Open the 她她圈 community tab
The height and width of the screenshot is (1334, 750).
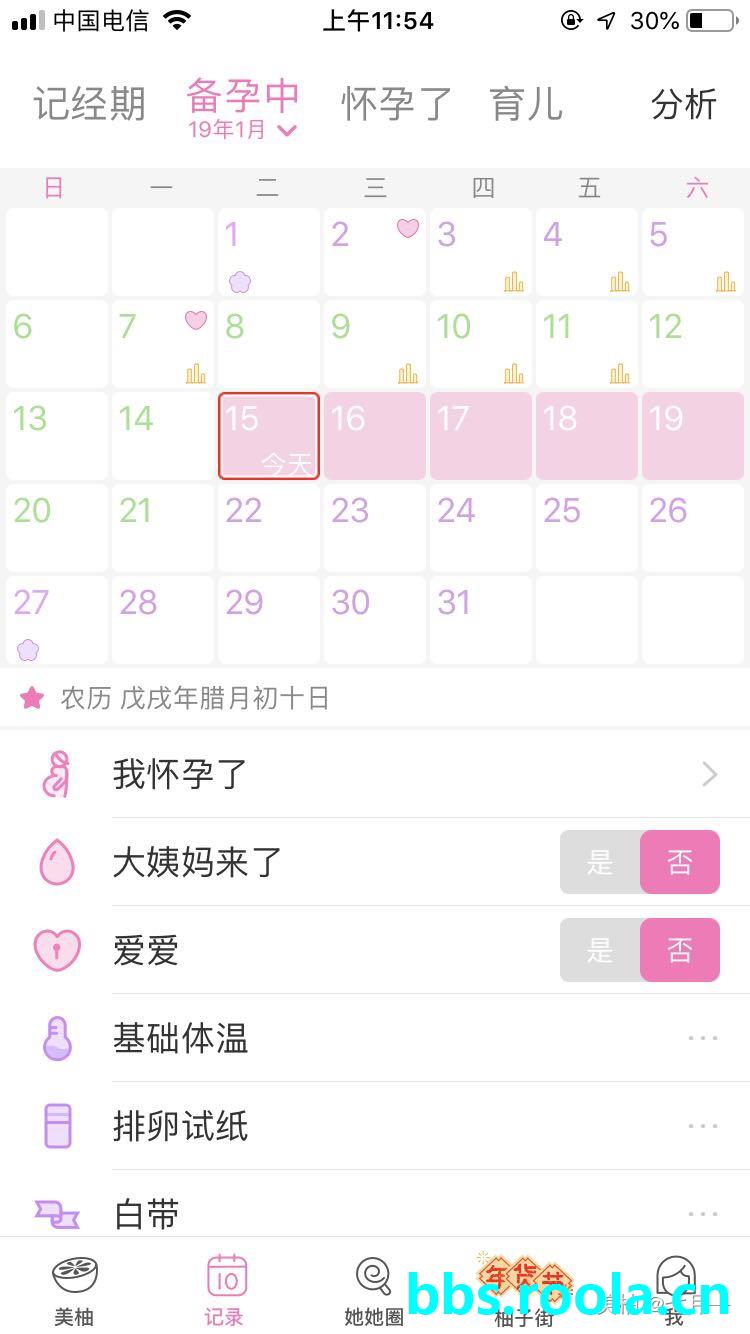pos(373,1290)
